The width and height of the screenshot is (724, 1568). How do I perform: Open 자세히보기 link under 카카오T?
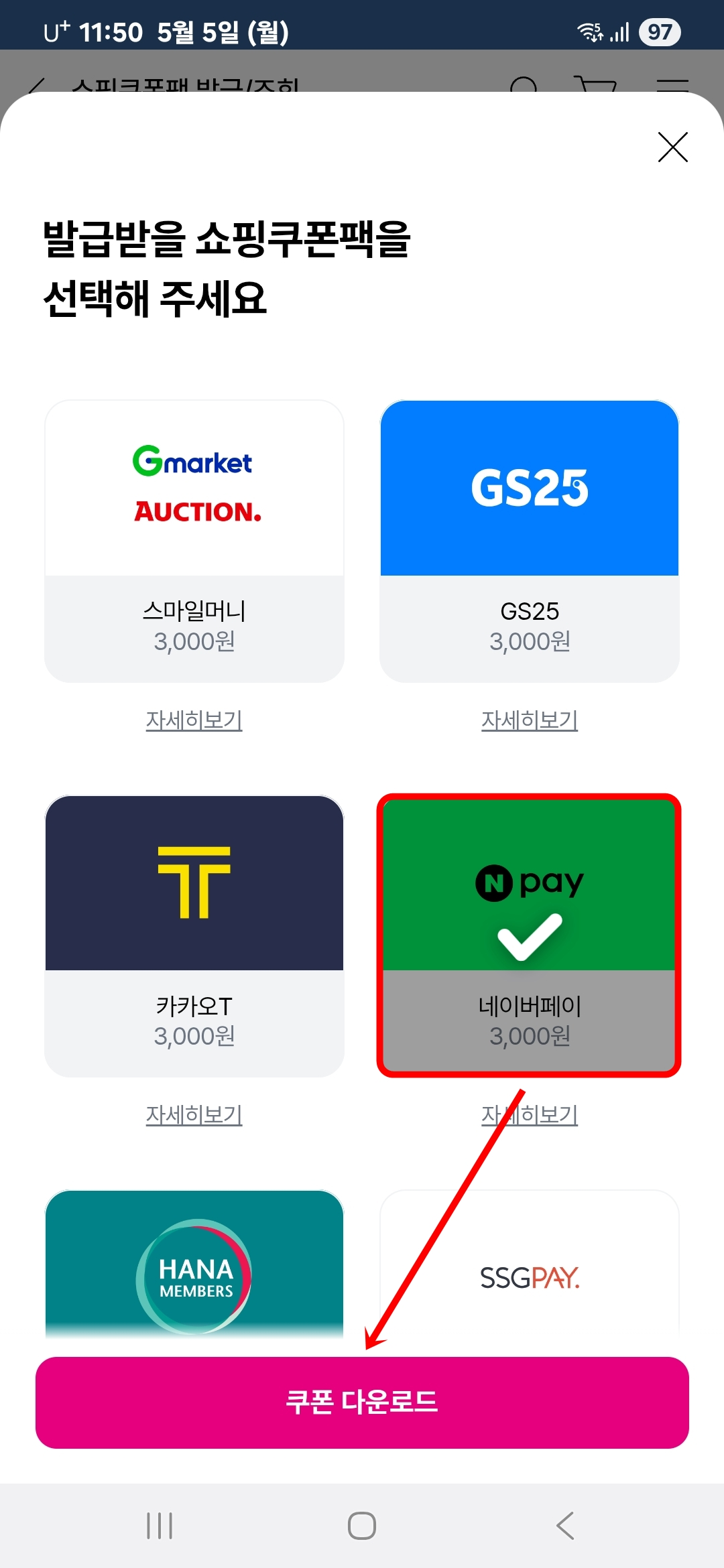[x=194, y=1114]
